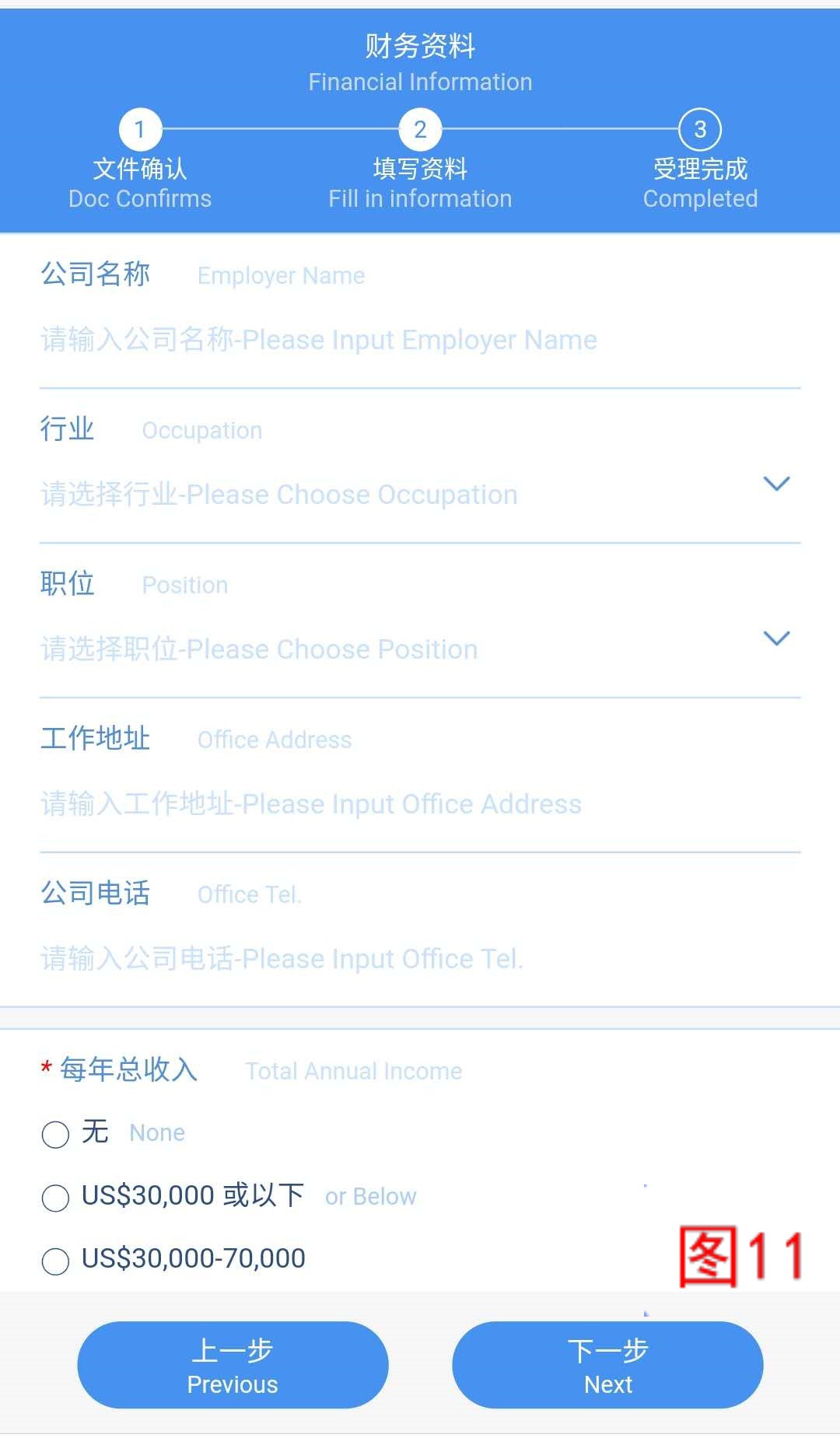Screen dimensions: 840x1438
Task: Focus the Office Address input field
Action: coord(311,803)
